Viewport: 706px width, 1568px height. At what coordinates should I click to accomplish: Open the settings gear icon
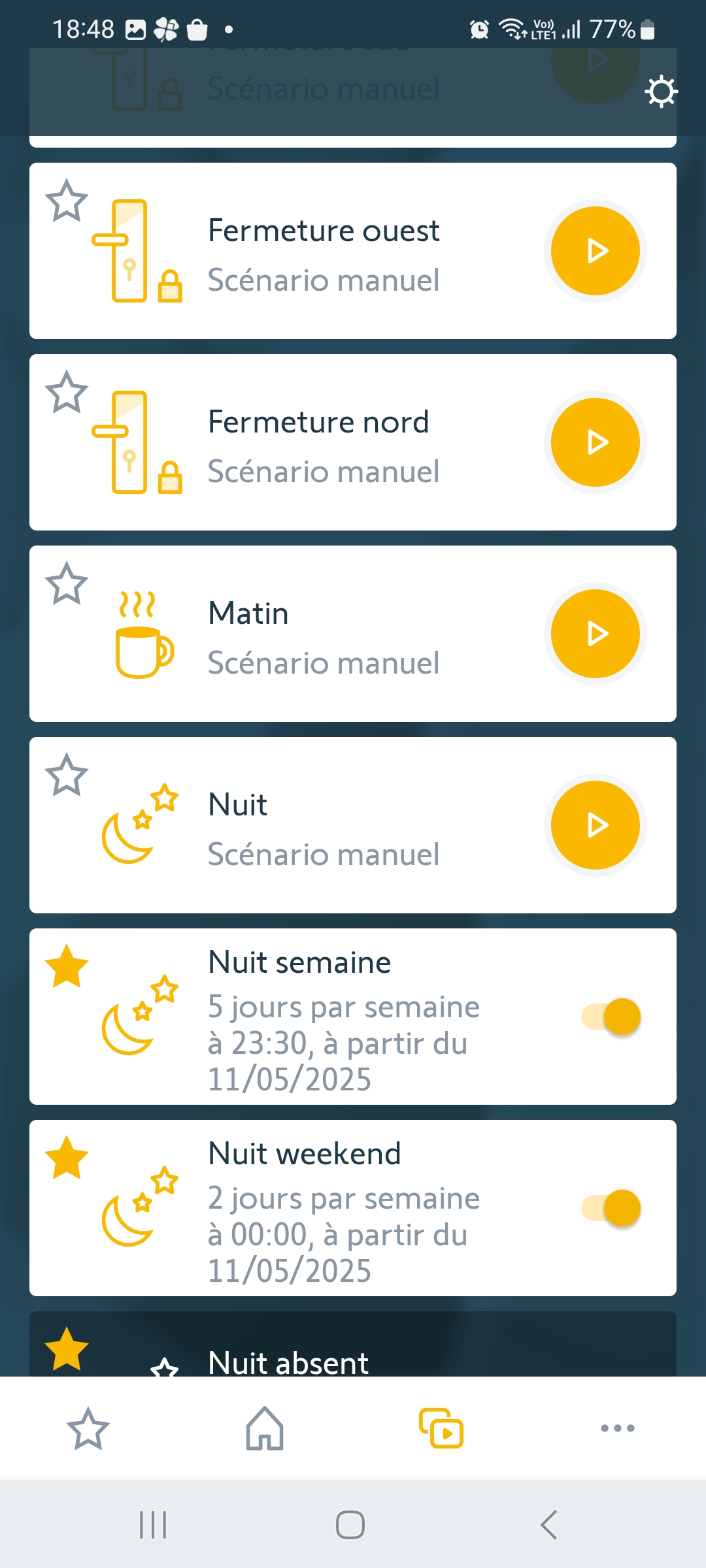(x=661, y=91)
